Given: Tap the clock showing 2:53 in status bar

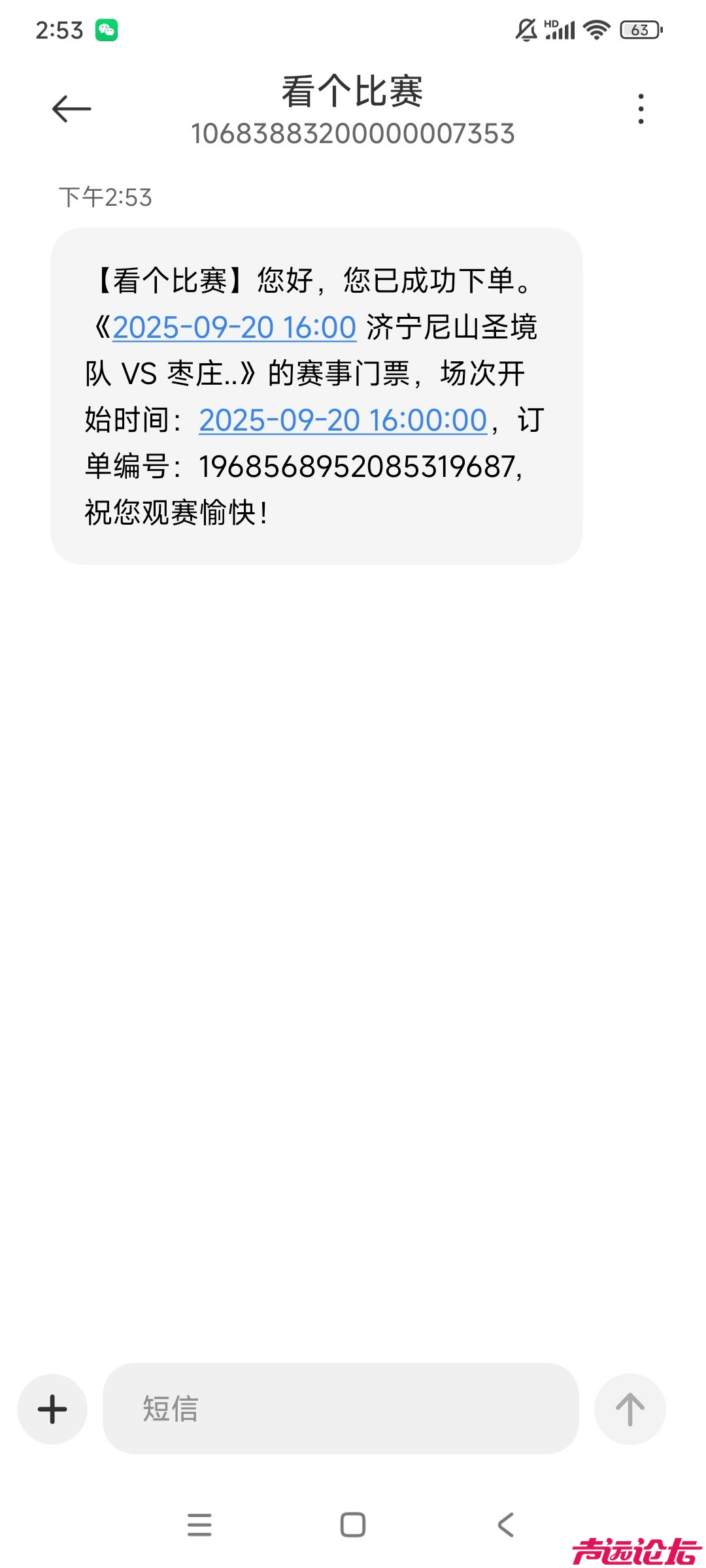Looking at the screenshot, I should (x=58, y=29).
